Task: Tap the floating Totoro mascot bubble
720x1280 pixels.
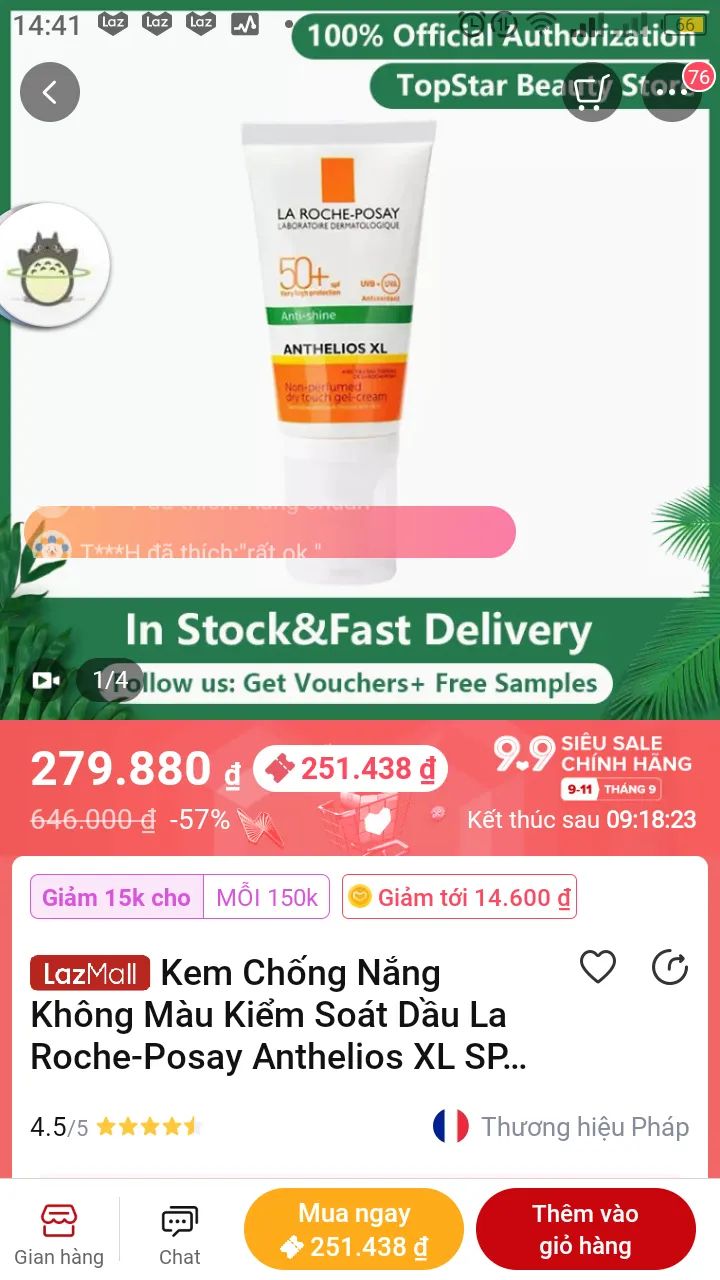Action: tap(52, 264)
